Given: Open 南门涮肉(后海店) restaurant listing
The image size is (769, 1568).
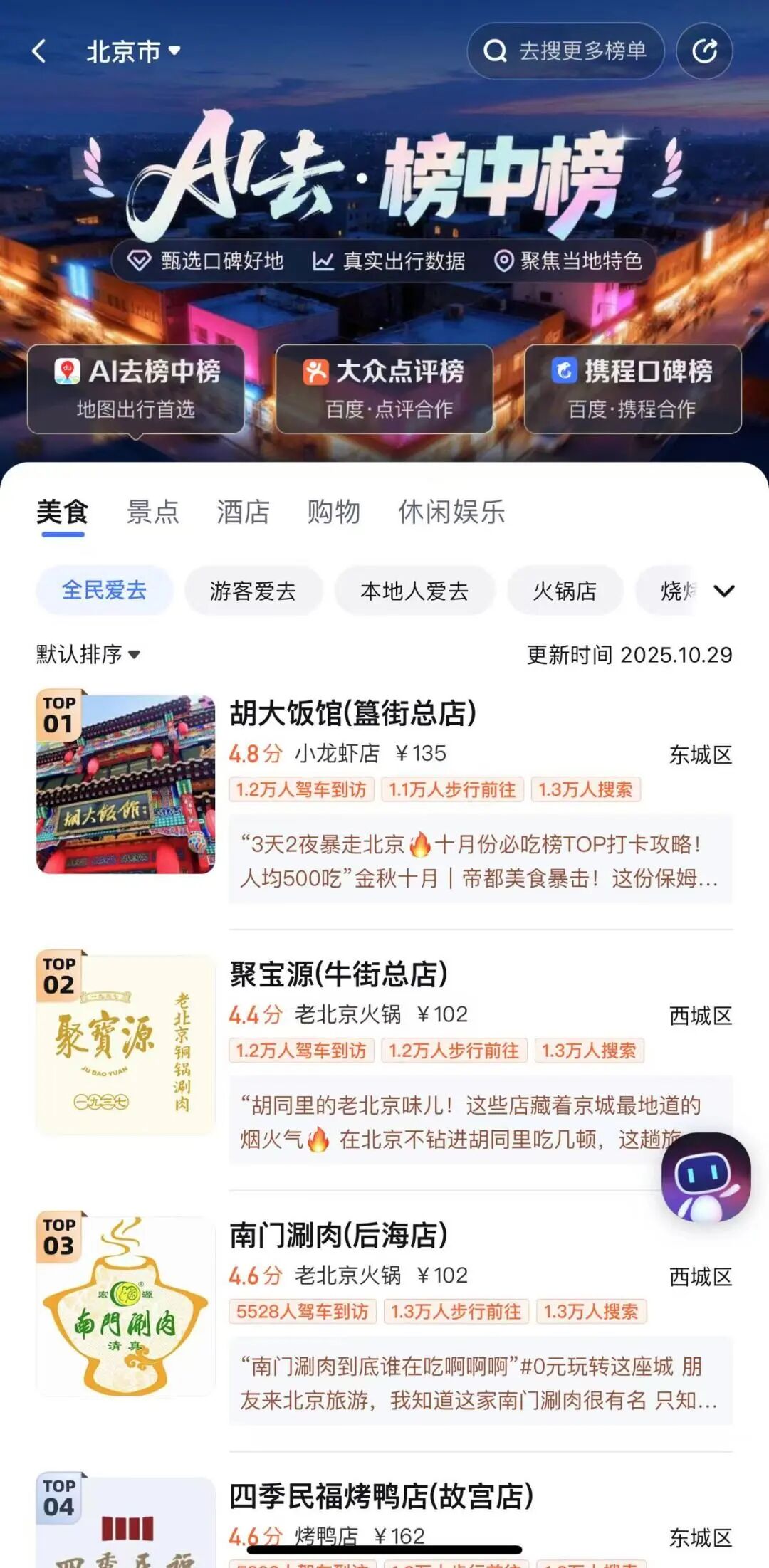Looking at the screenshot, I should (339, 1236).
